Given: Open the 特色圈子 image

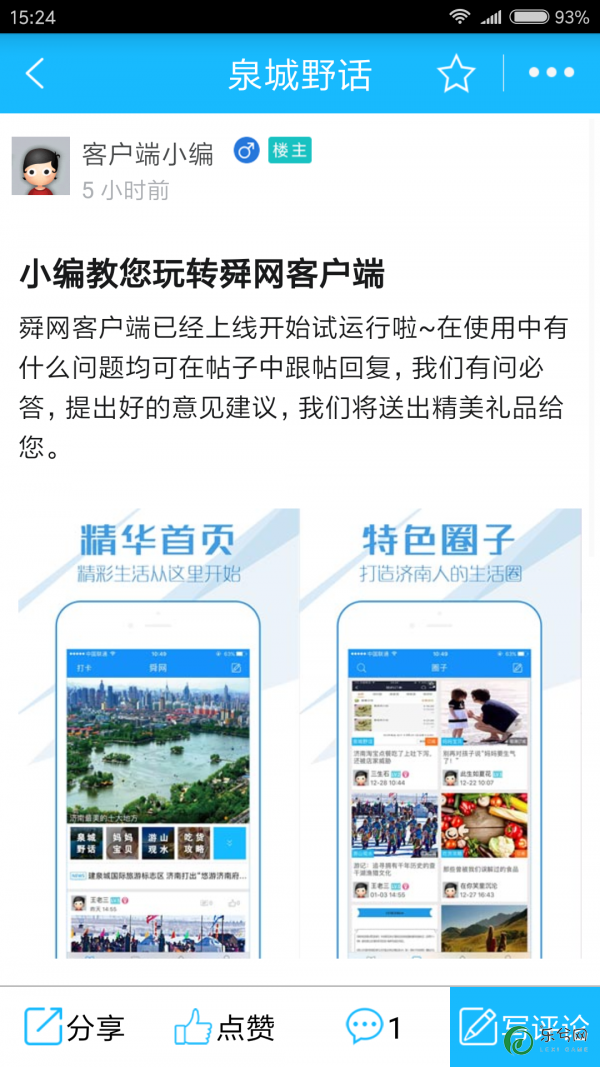Looking at the screenshot, I should (x=440, y=735).
